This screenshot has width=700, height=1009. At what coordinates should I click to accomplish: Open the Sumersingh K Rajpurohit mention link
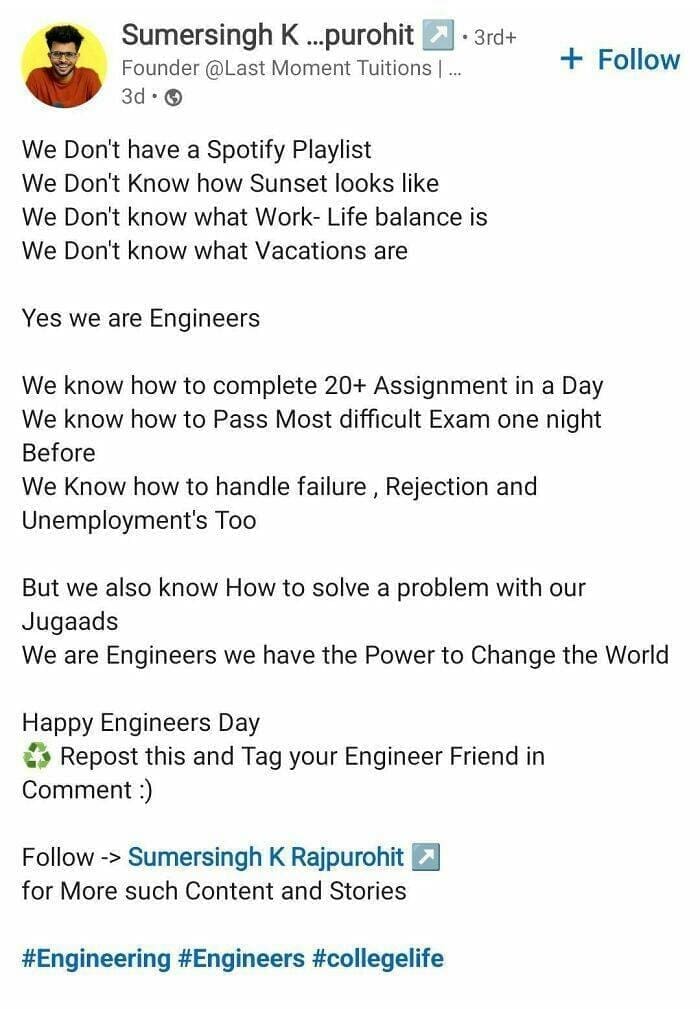click(266, 857)
